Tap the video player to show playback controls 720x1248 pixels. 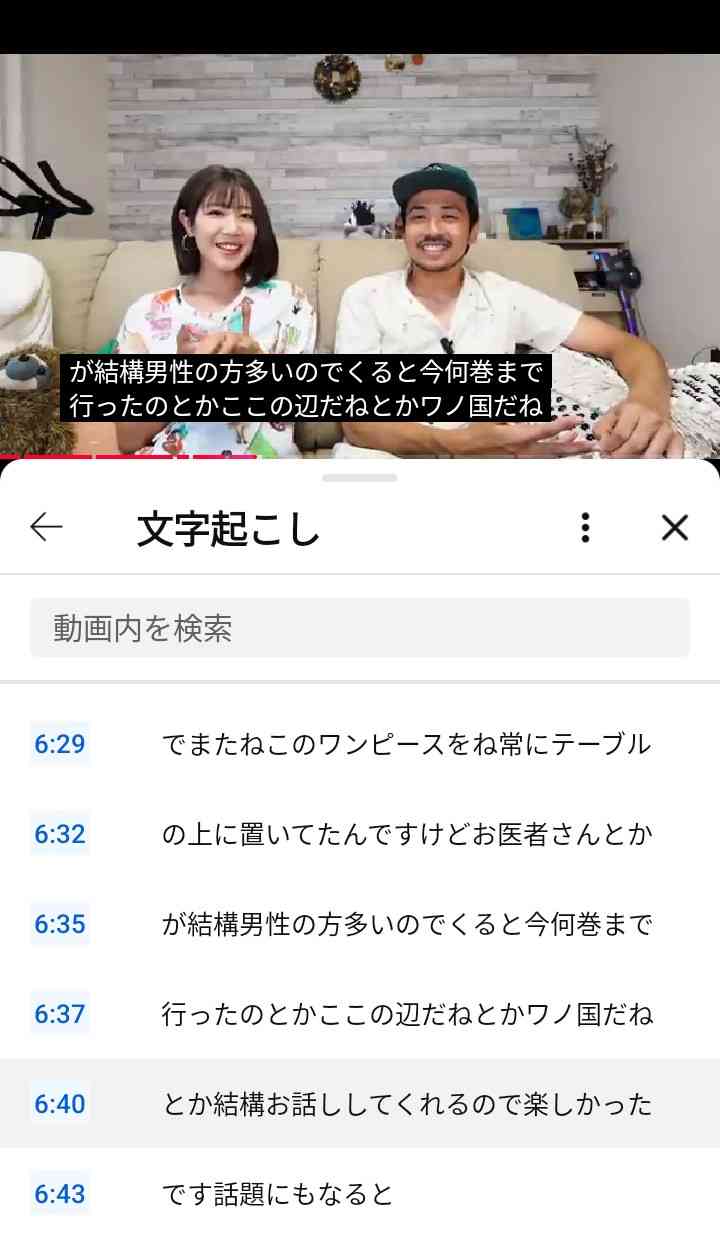pos(360,200)
